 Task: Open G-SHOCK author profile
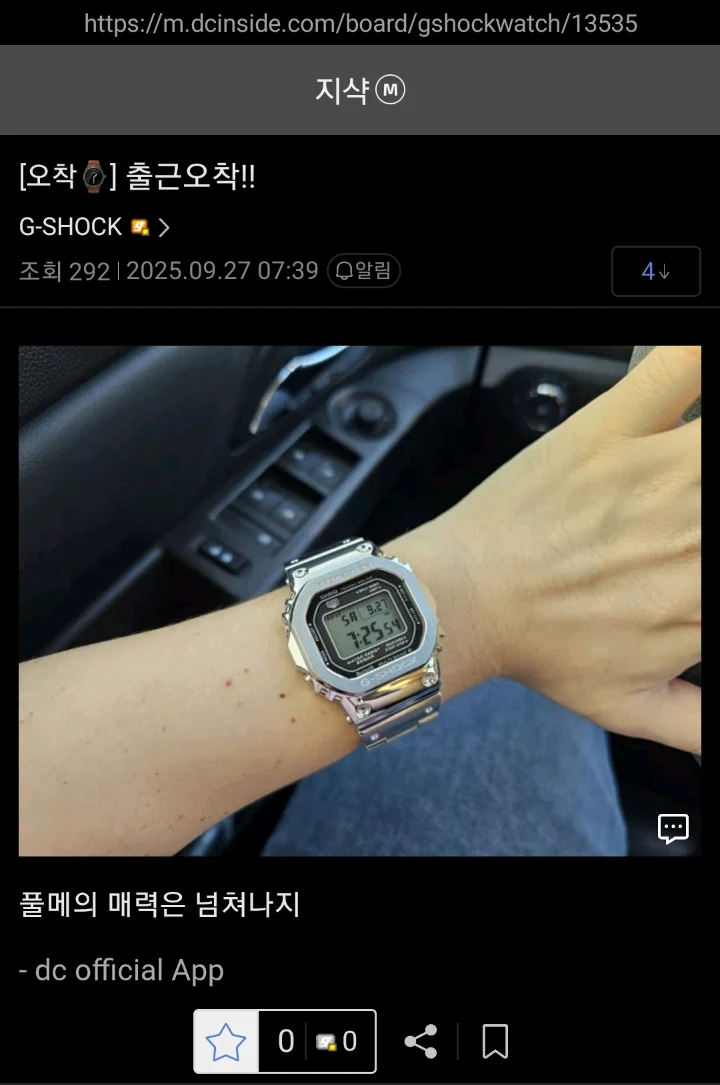(x=94, y=227)
